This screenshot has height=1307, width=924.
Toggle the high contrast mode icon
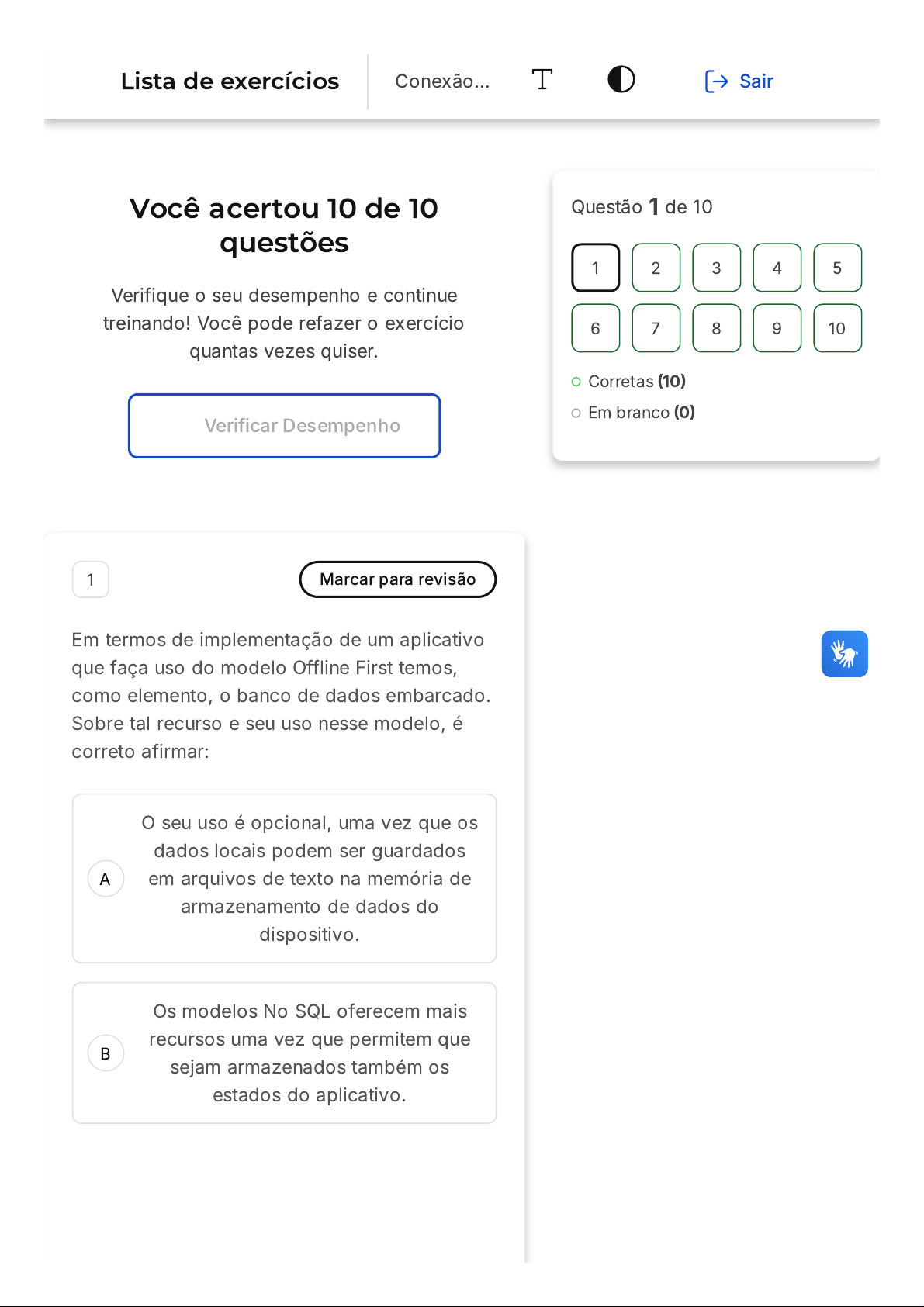point(621,79)
